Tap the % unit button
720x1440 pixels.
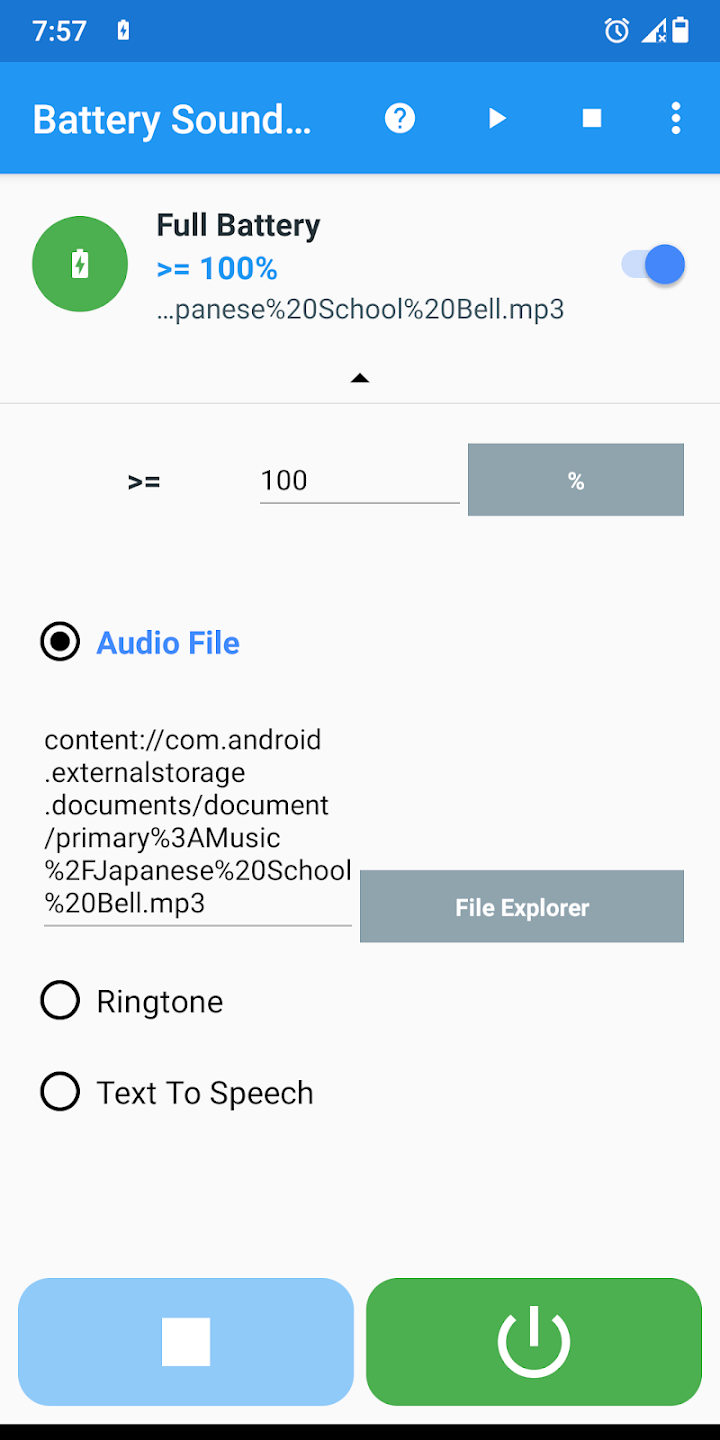pos(576,480)
